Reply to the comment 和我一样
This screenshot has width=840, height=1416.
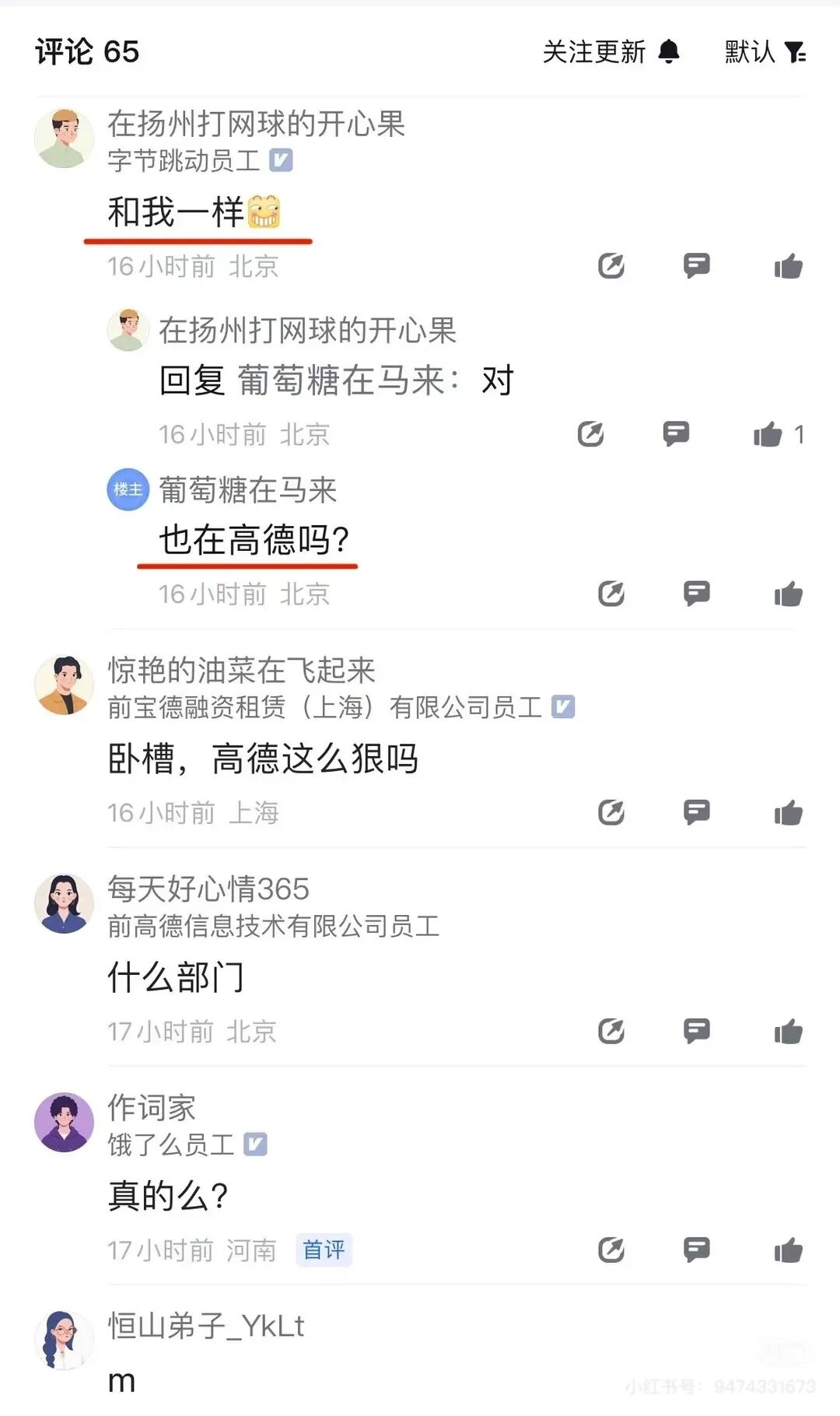[x=696, y=266]
